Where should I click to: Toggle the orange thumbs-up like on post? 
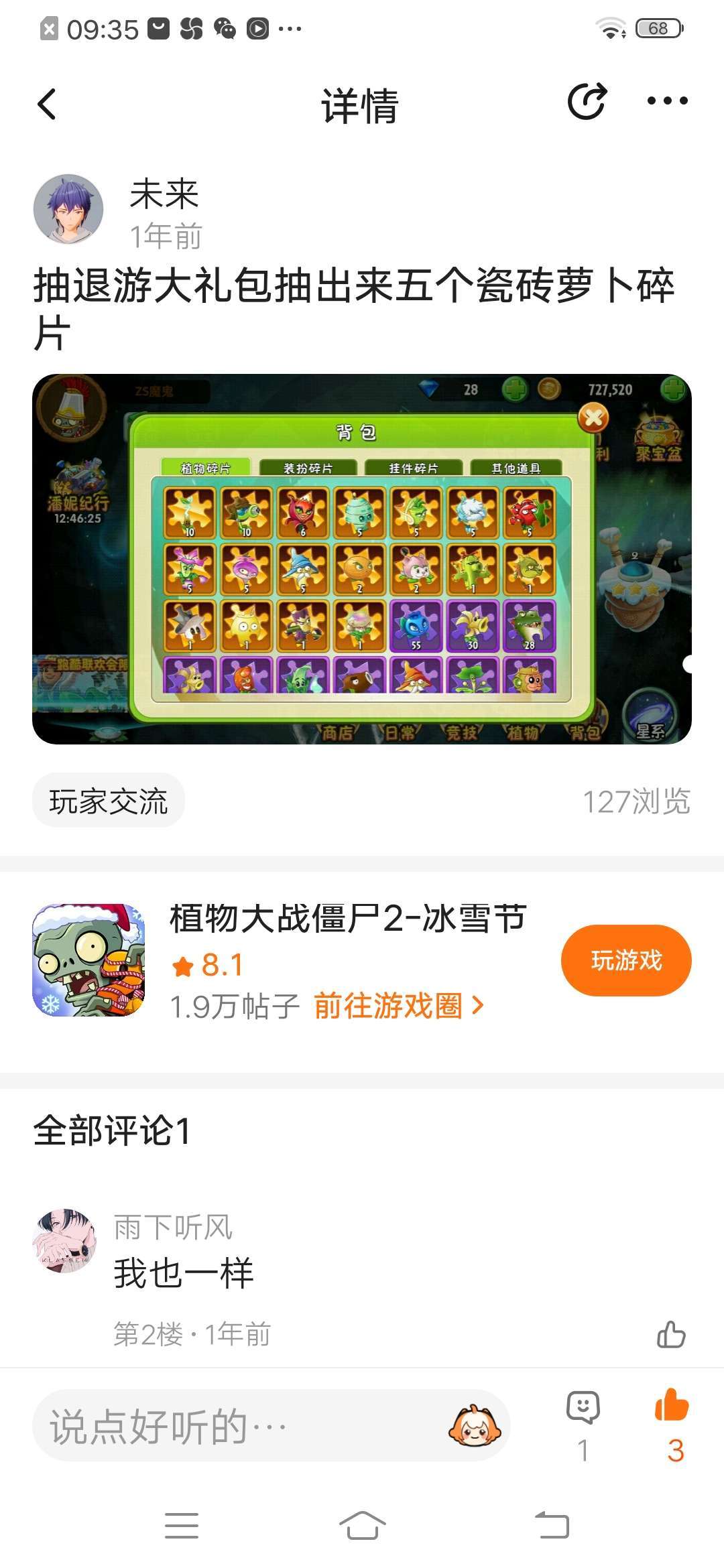click(672, 1404)
